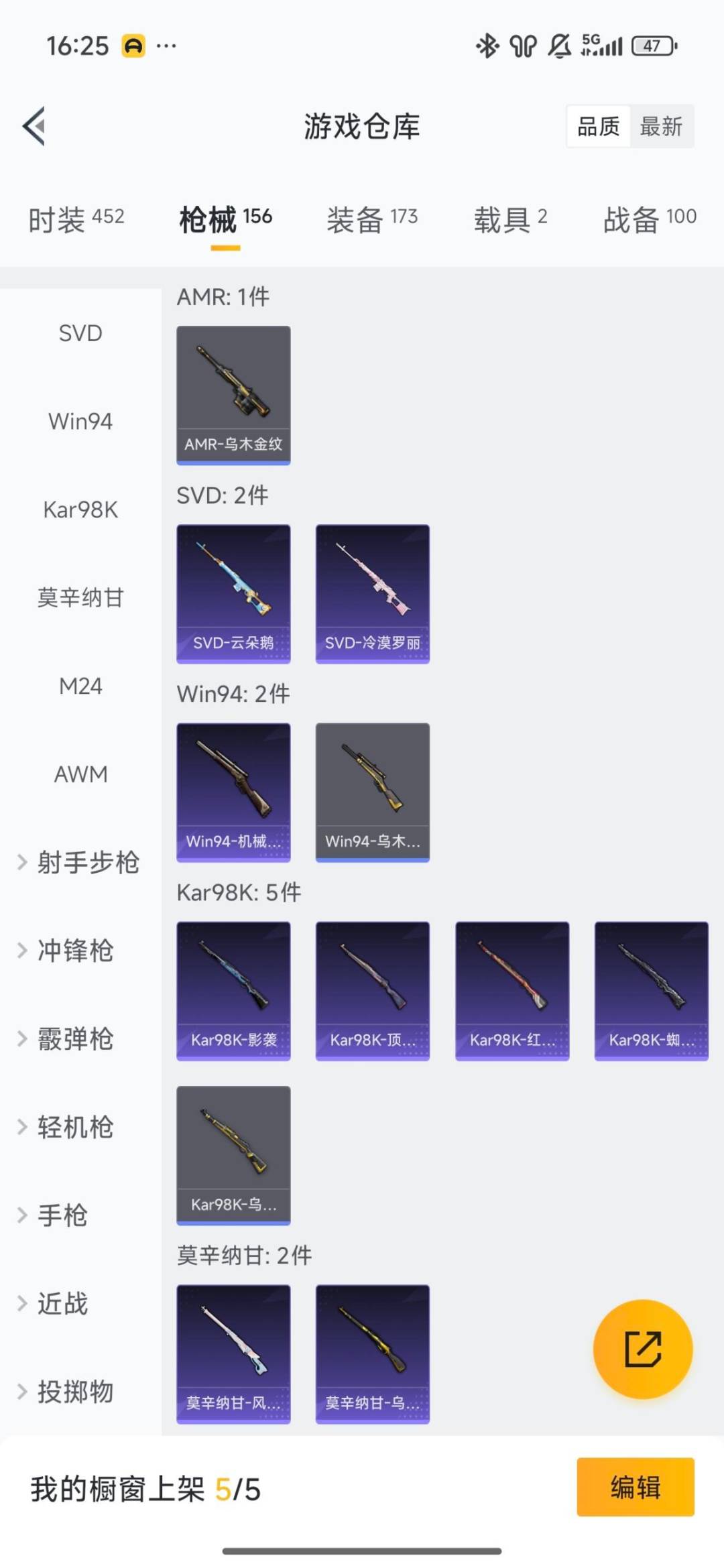Open the 载具 tab
The height and width of the screenshot is (1568, 724).
click(x=510, y=219)
